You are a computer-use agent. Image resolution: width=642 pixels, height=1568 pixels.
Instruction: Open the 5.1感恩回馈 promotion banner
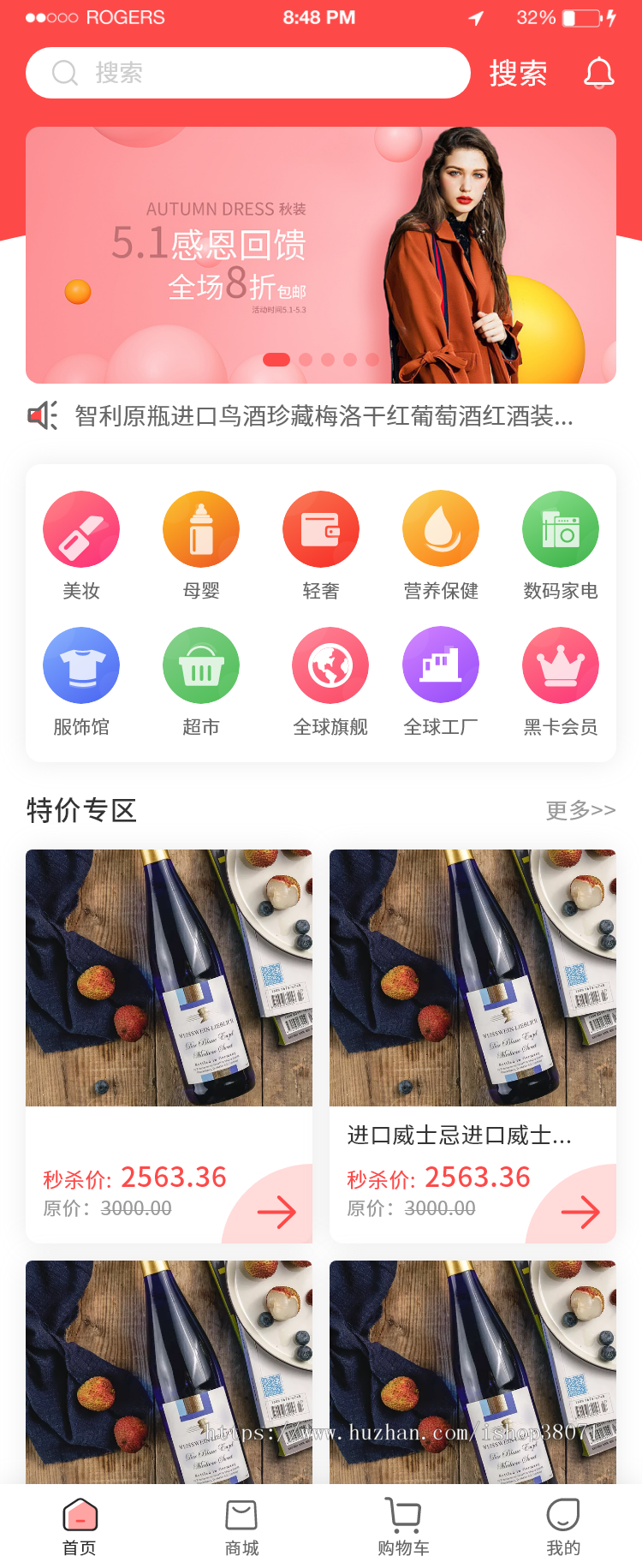[x=320, y=254]
